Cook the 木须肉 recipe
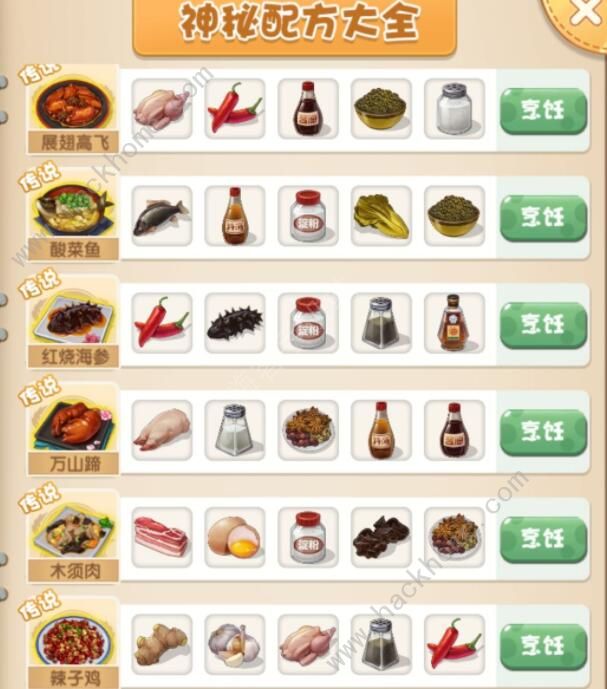 pos(543,538)
